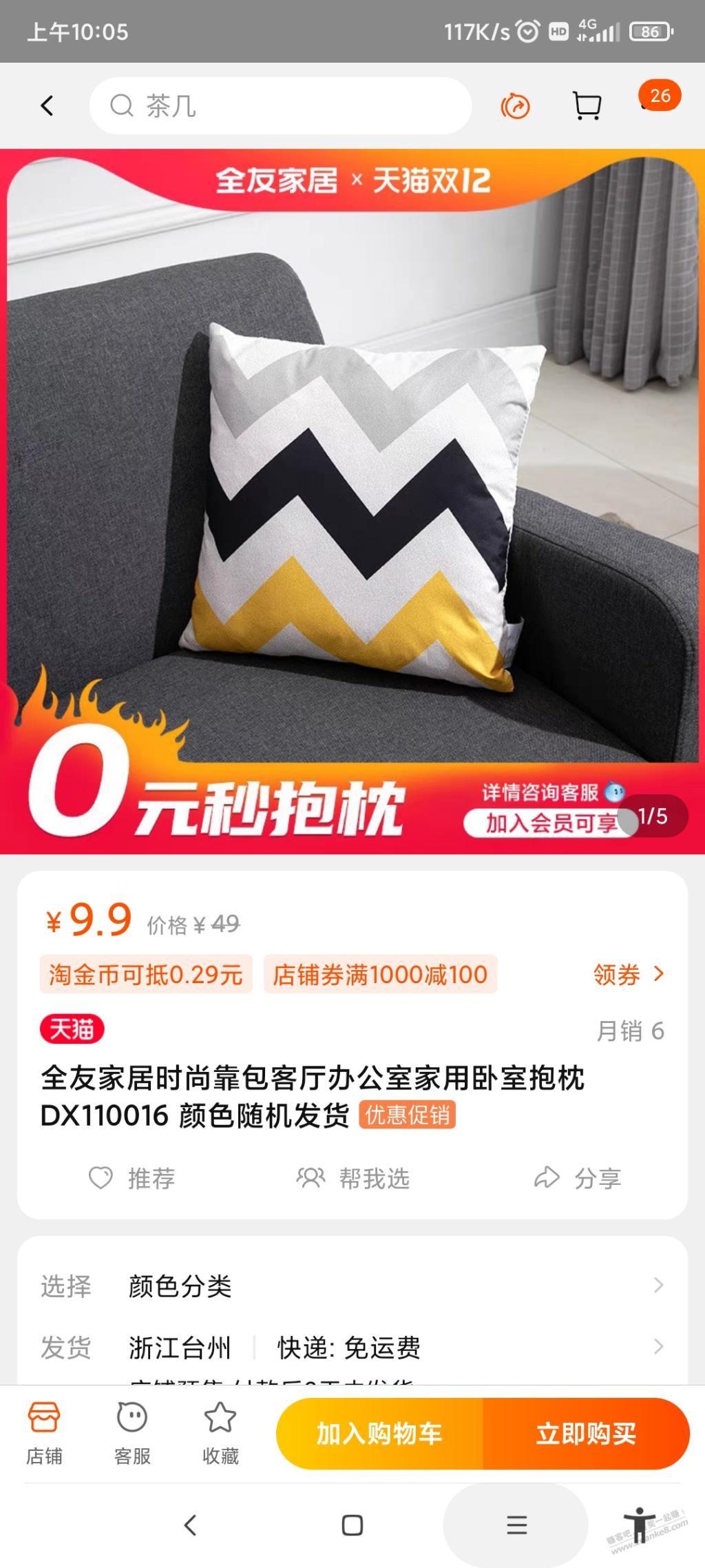Claim coupons via 领券
Viewport: 705px width, 1568px height.
(628, 974)
